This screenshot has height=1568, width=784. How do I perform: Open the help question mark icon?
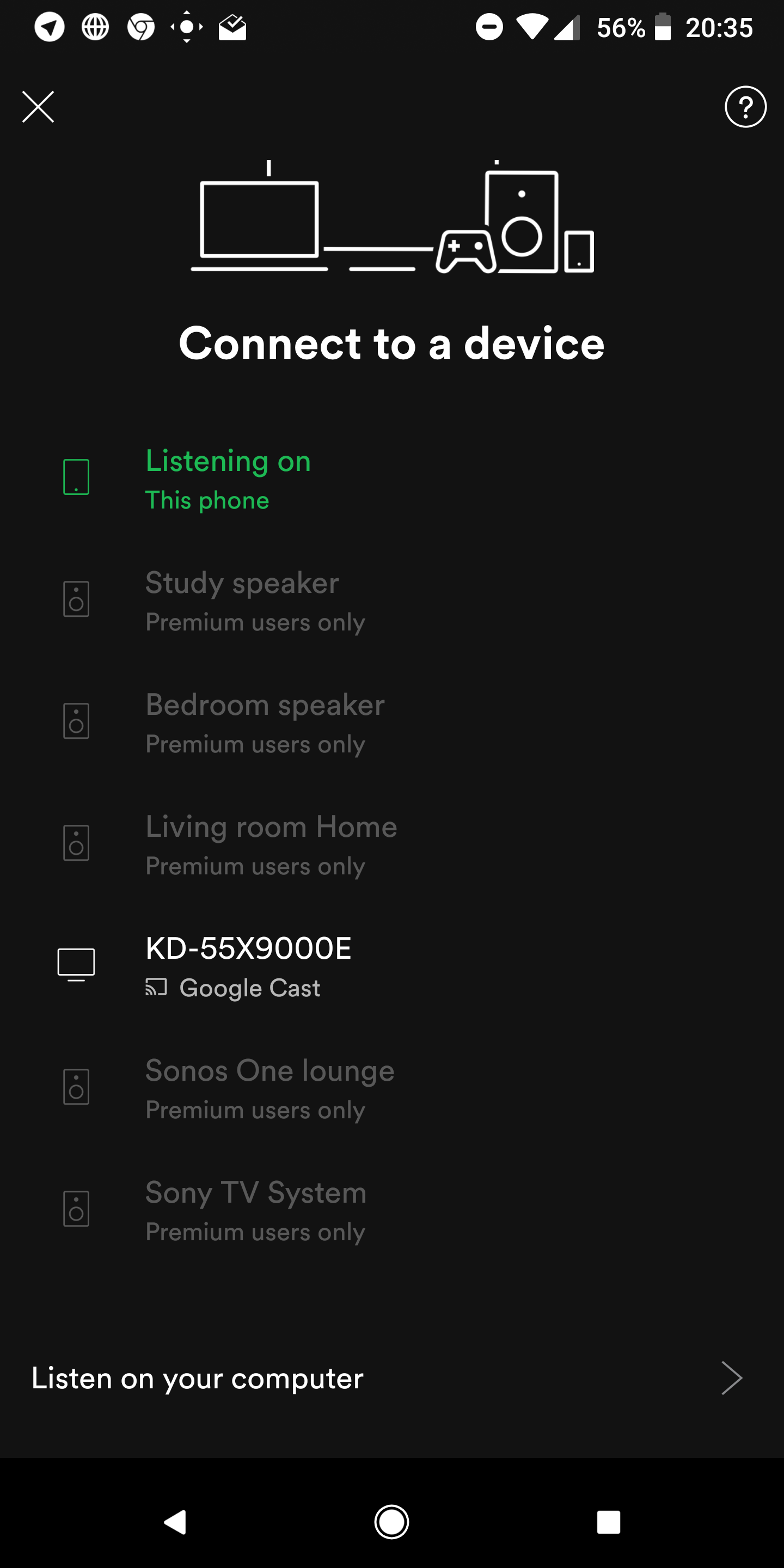click(x=745, y=107)
